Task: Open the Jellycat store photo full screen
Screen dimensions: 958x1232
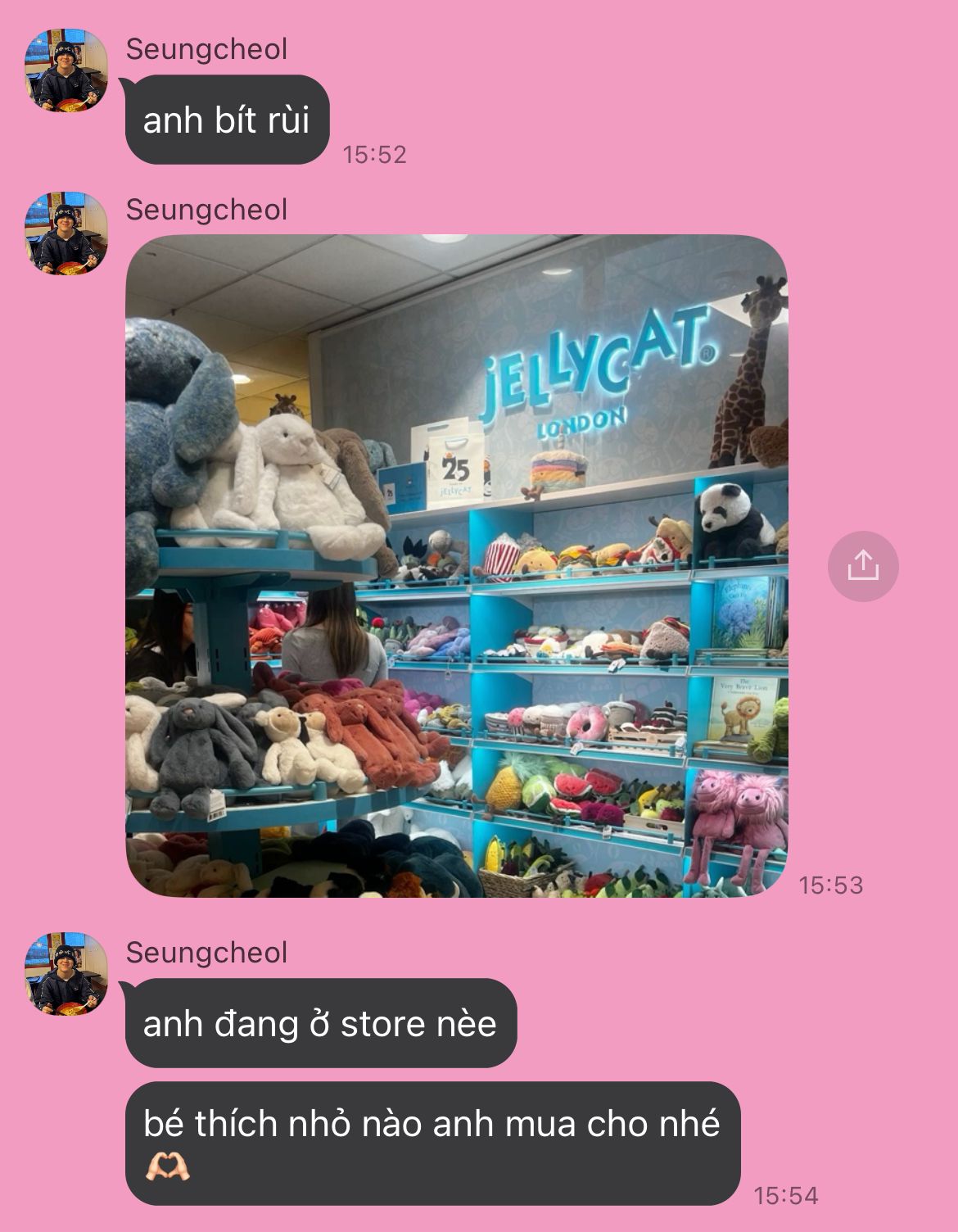Action: tap(456, 566)
